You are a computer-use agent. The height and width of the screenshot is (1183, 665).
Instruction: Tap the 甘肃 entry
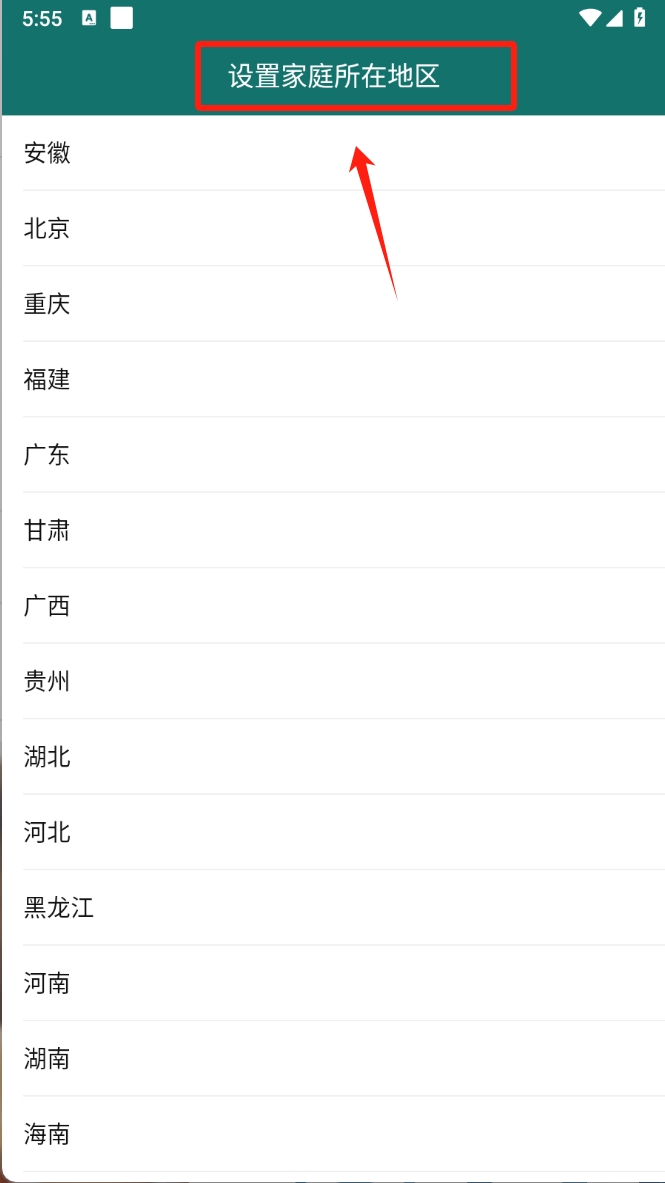[x=48, y=530]
